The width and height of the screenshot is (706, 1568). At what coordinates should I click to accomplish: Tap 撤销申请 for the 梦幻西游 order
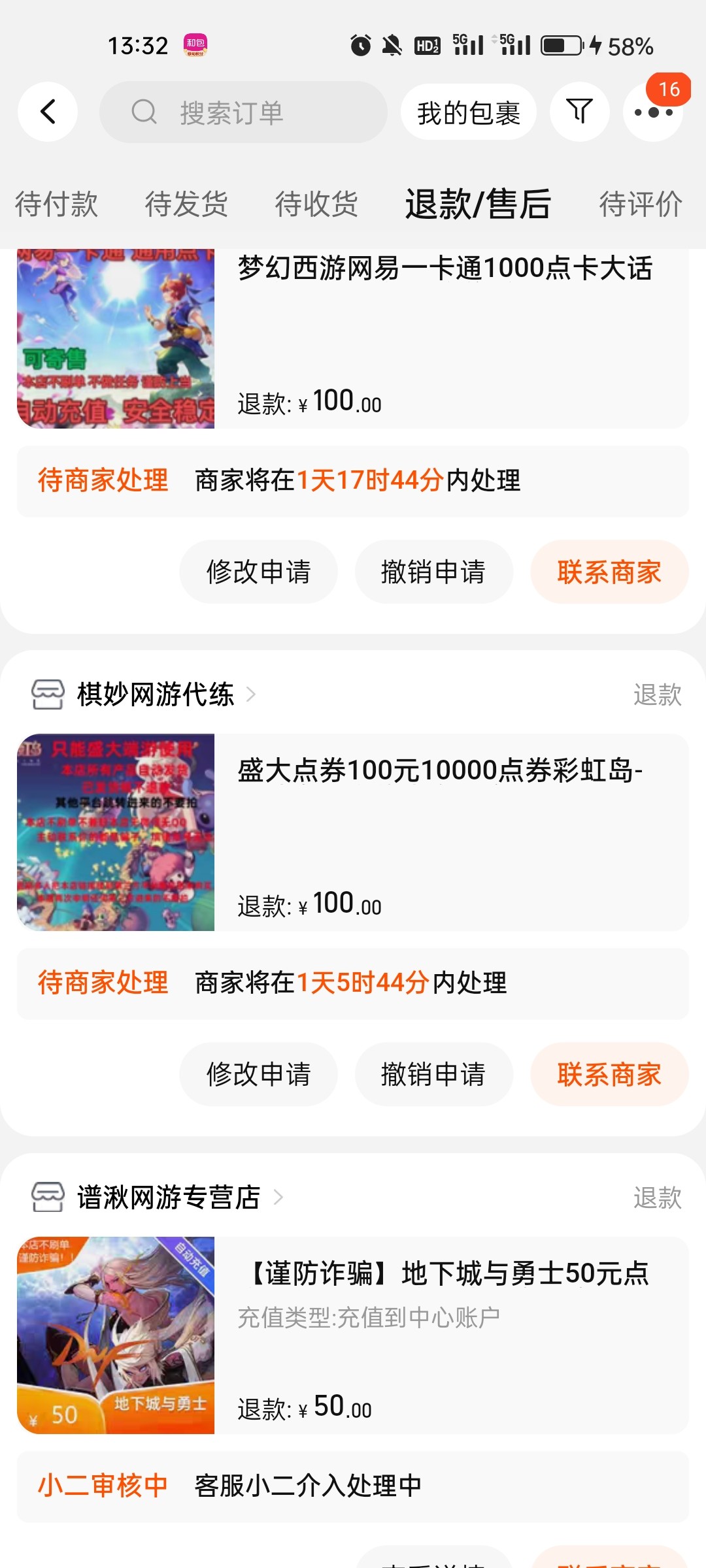(x=433, y=572)
